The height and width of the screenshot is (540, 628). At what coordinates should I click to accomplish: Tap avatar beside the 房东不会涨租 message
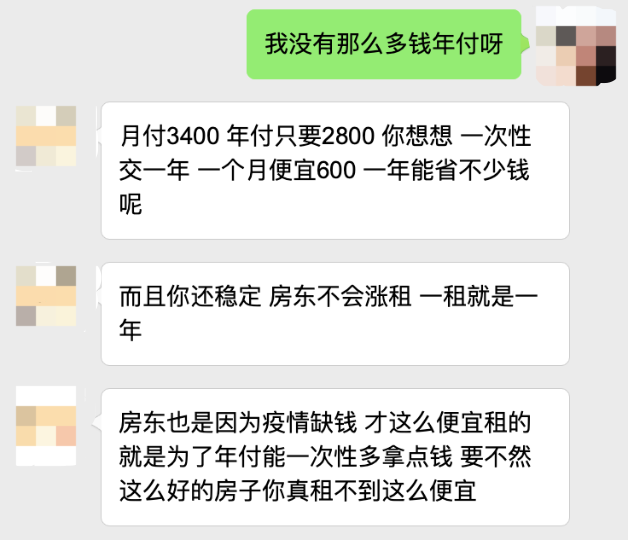[46, 296]
